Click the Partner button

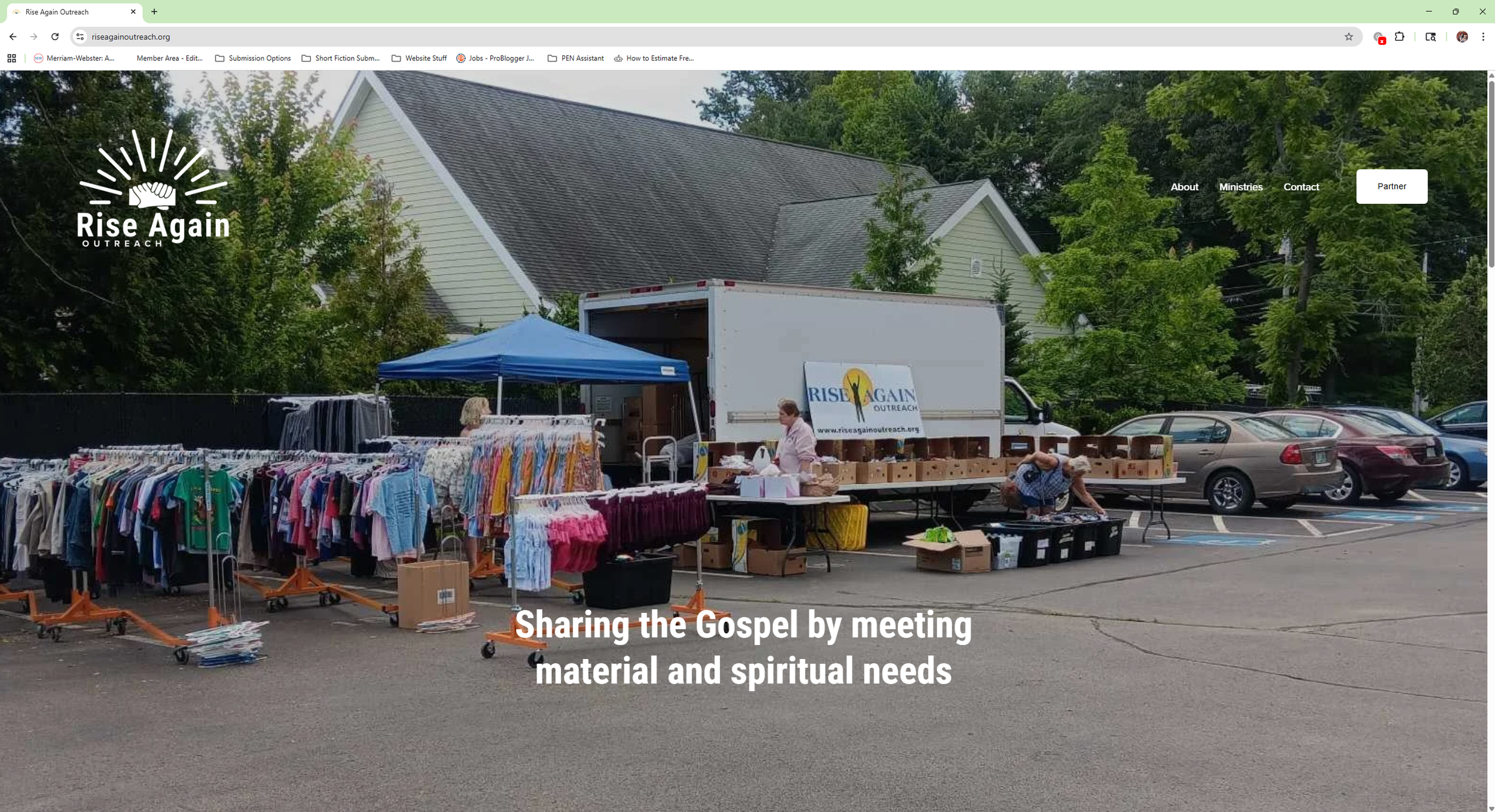(x=1391, y=187)
